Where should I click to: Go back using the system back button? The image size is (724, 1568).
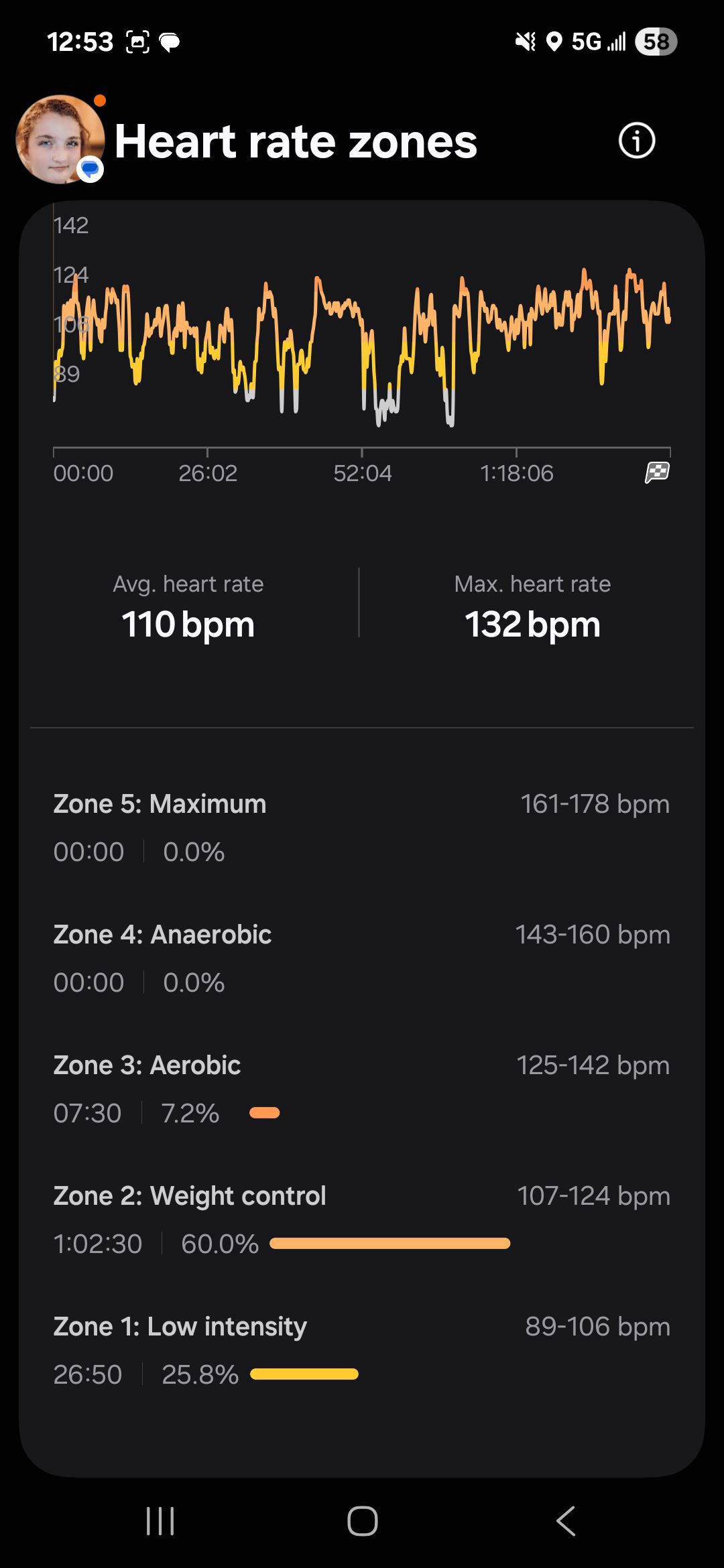566,1520
